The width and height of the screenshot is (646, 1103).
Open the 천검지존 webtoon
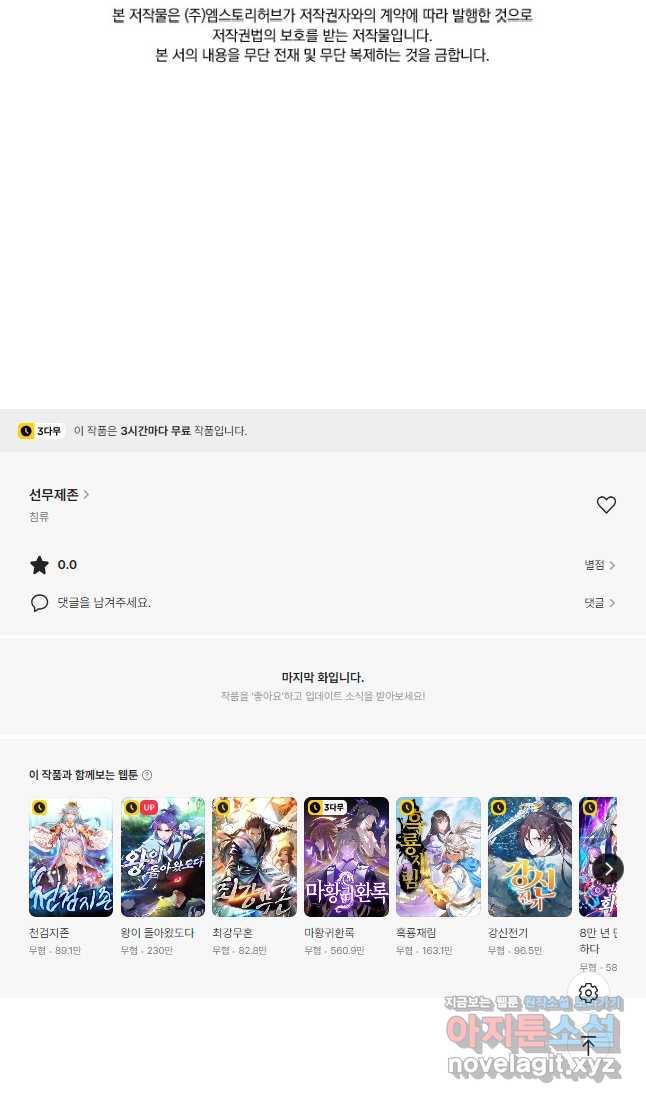[x=71, y=857]
